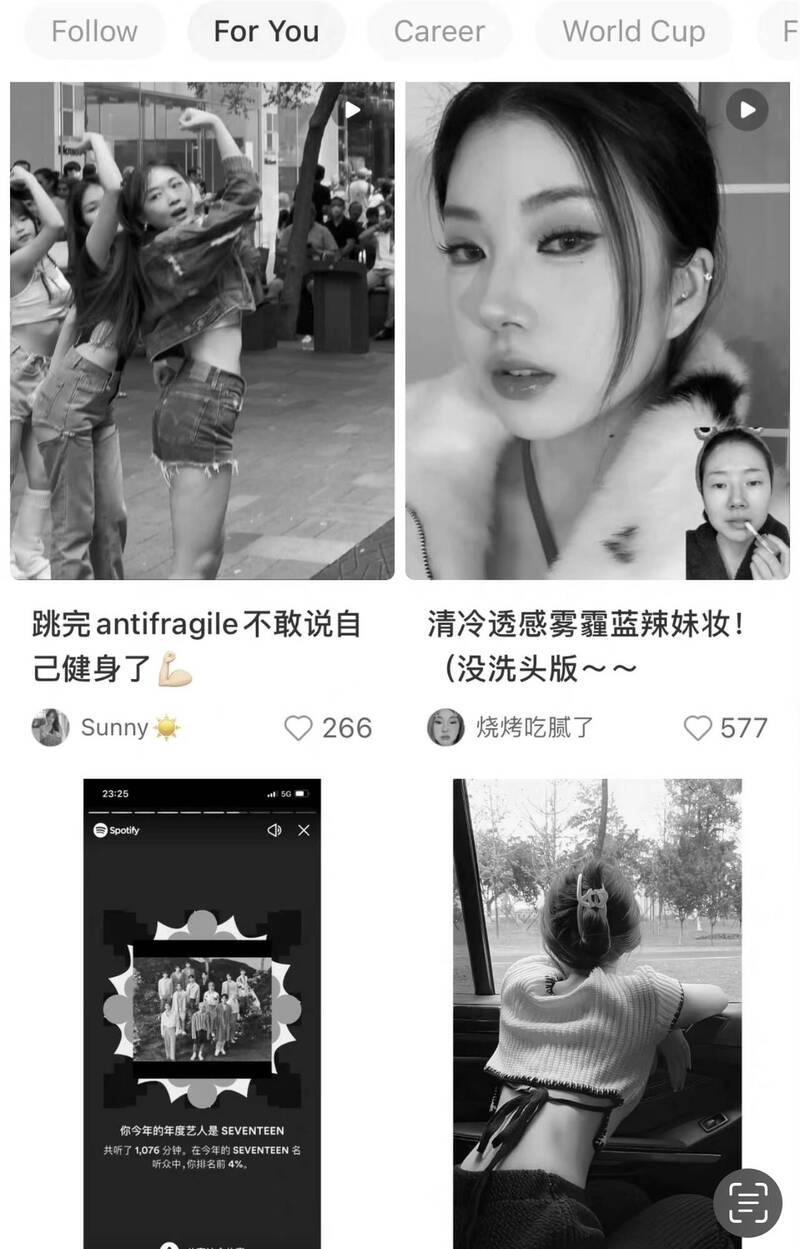
Task: Tap the heart icon on the blue makeup post
Action: pos(696,728)
